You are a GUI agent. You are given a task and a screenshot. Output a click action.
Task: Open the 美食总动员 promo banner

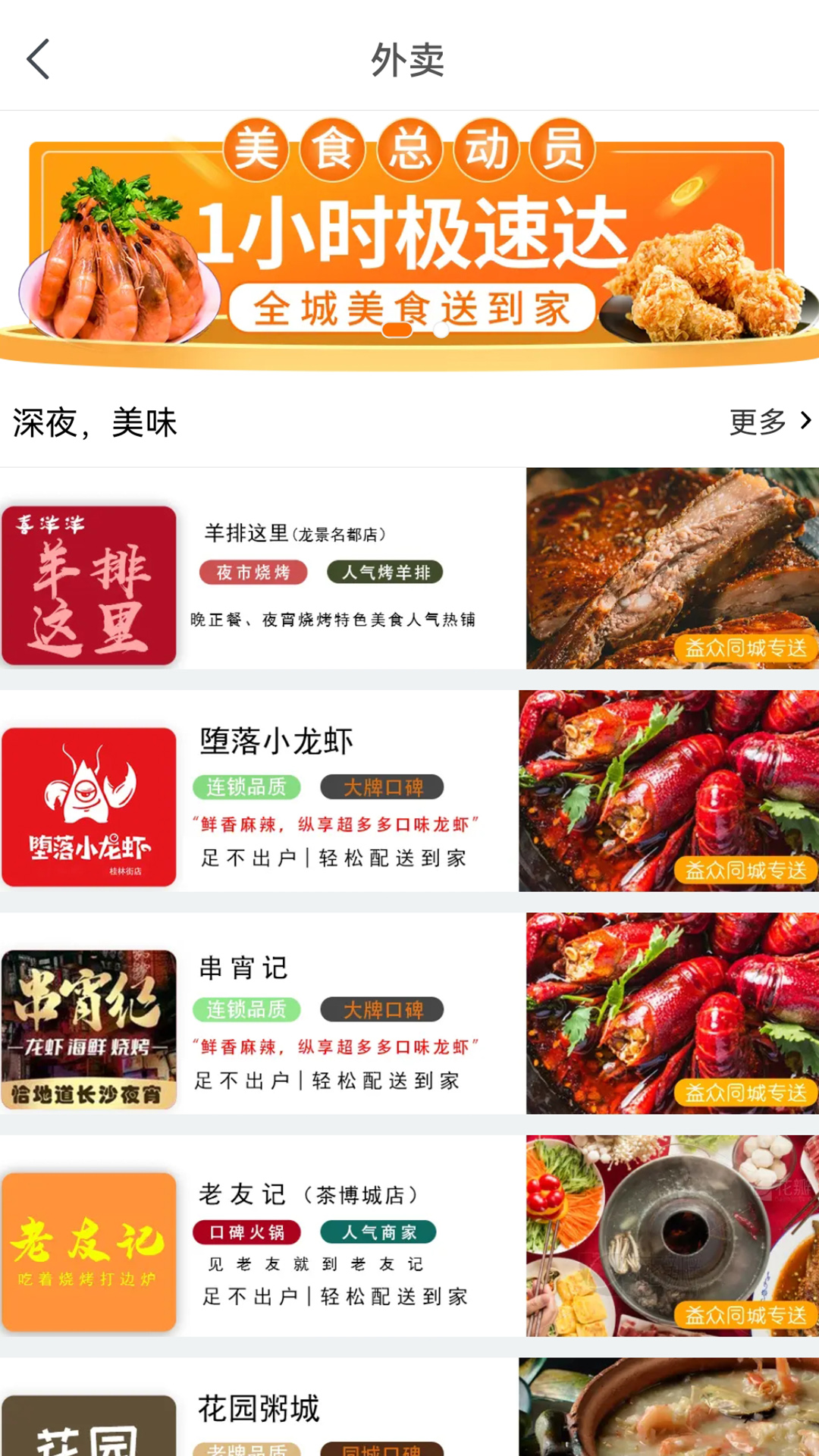click(409, 243)
